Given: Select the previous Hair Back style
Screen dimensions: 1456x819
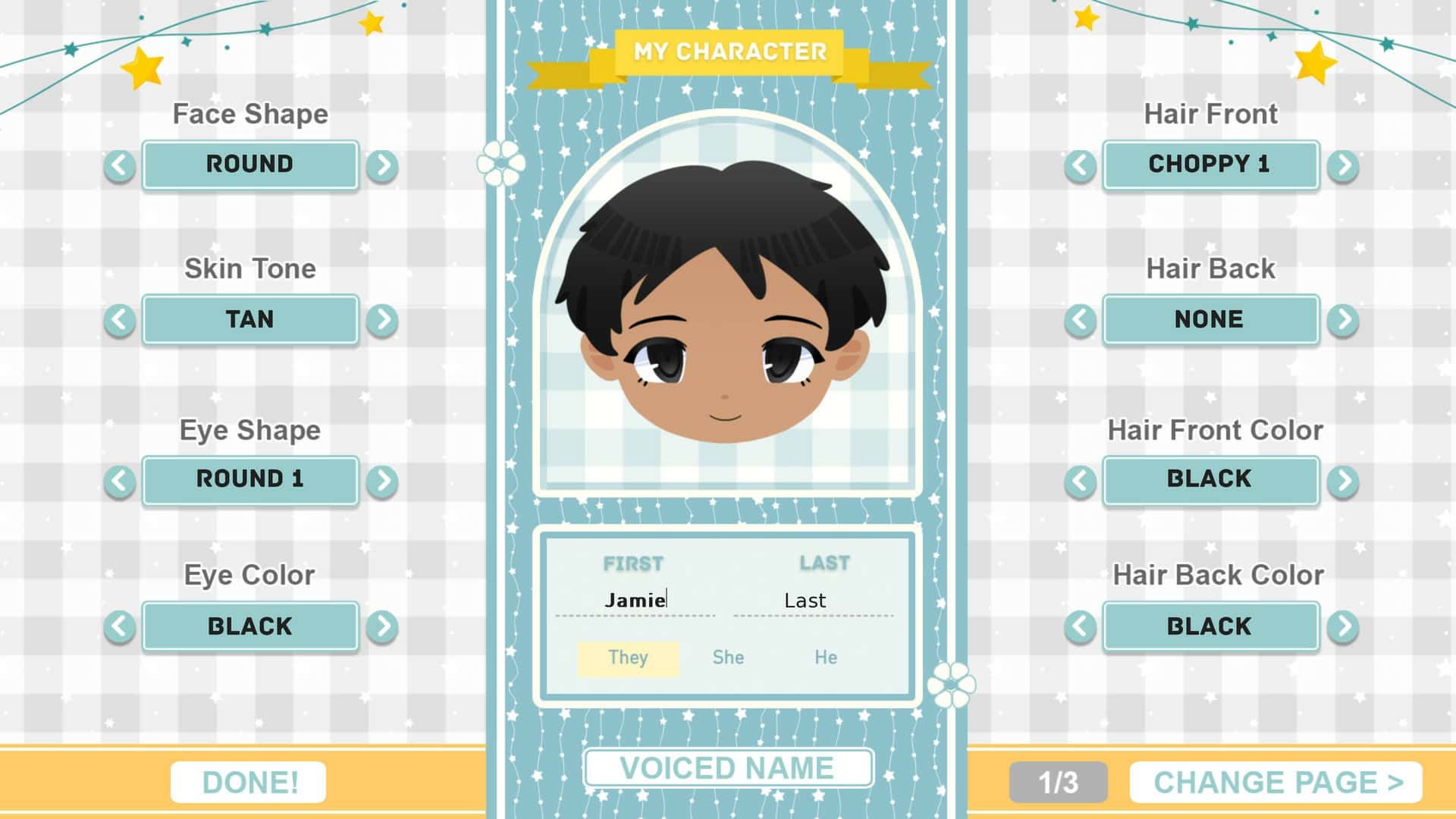Looking at the screenshot, I should pyautogui.click(x=1080, y=320).
